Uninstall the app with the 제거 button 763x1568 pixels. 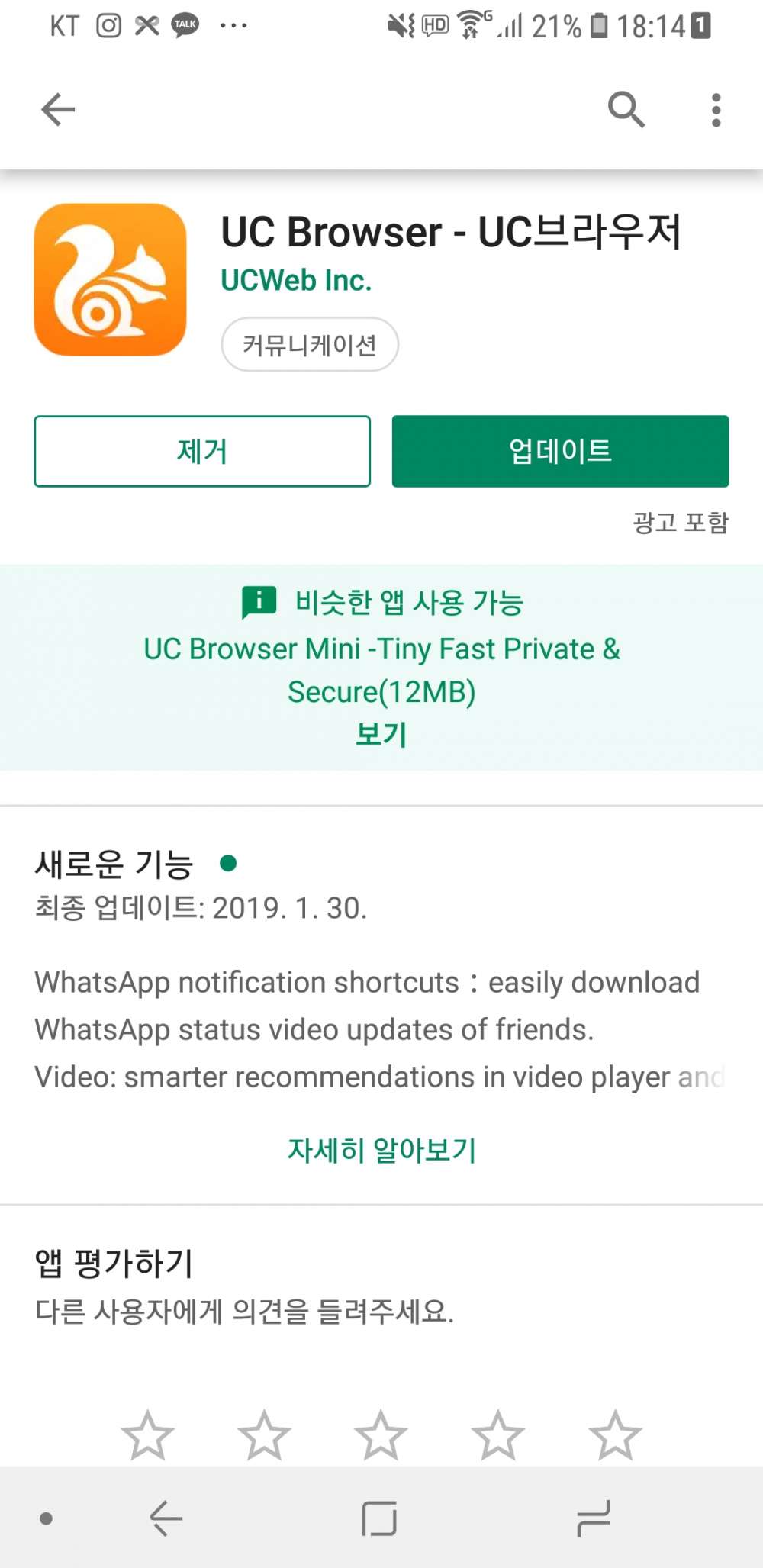coord(202,451)
